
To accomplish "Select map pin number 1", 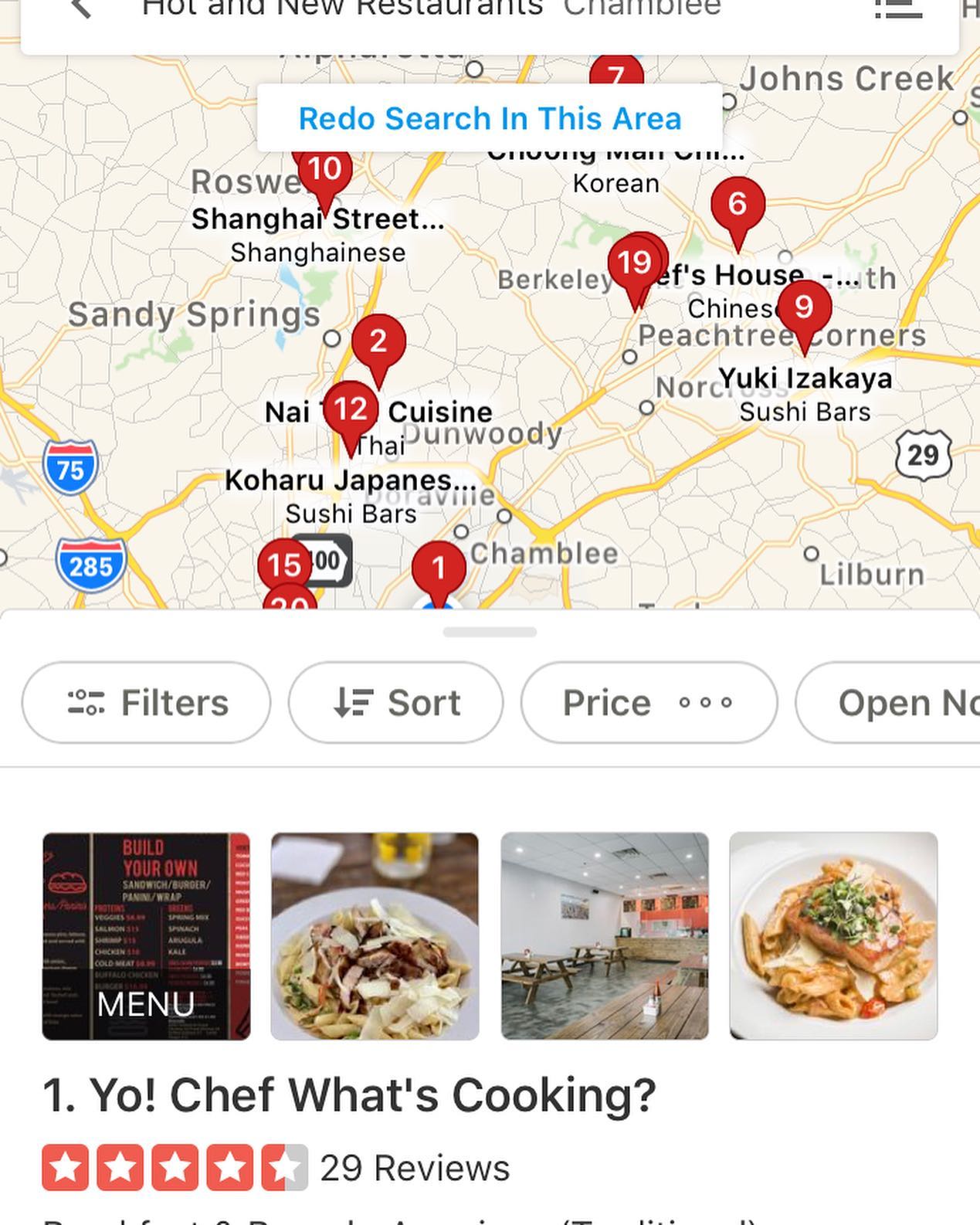I will pyautogui.click(x=439, y=568).
